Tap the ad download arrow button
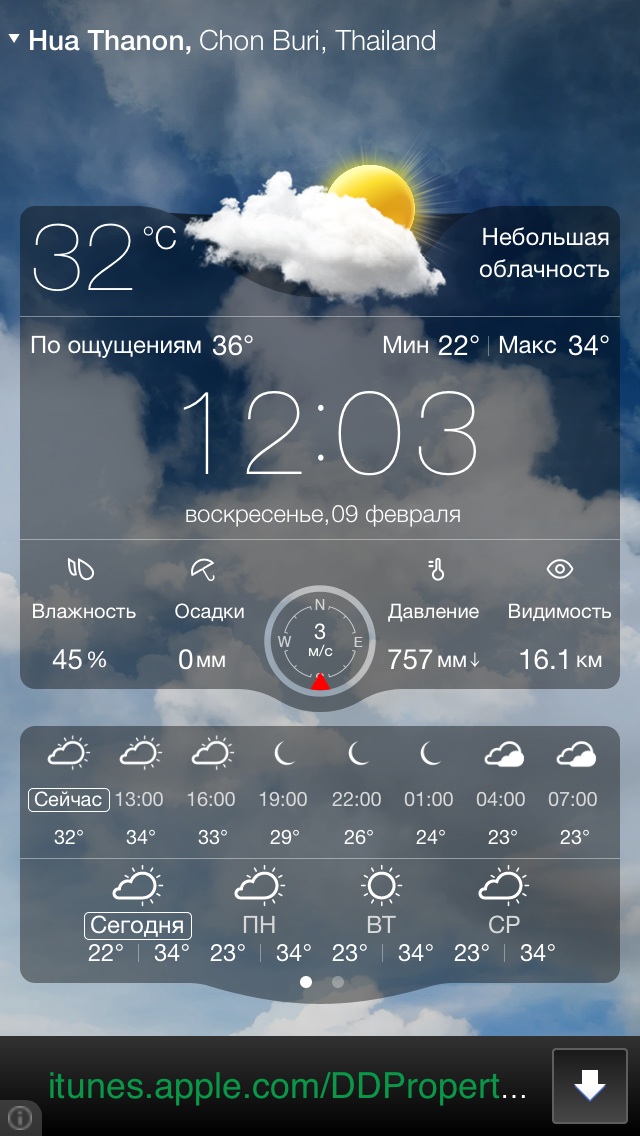640x1136 pixels. coord(590,1086)
